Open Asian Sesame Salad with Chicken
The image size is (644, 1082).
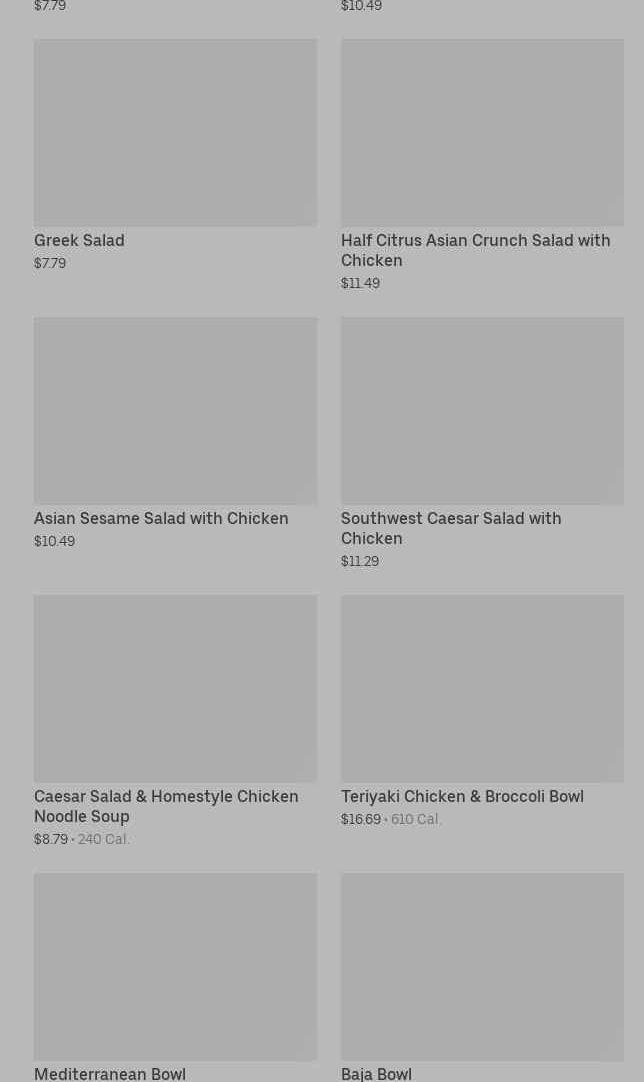[175, 433]
